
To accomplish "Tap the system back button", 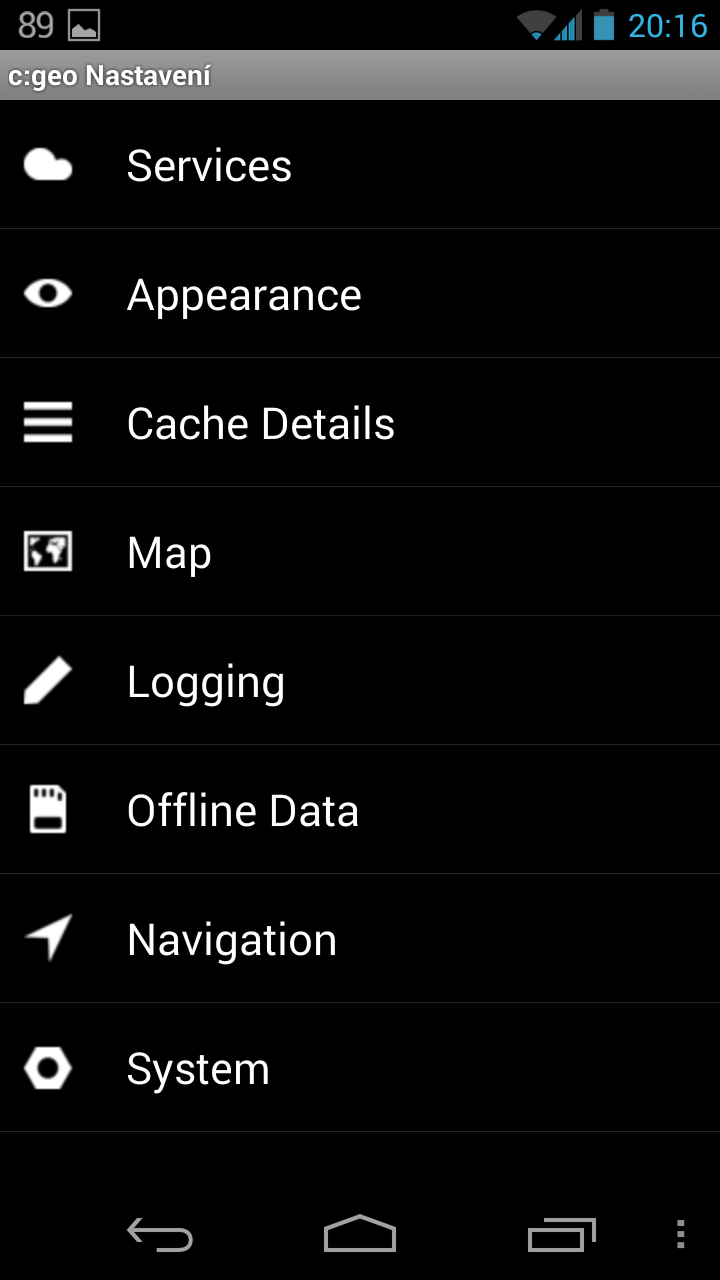I will [x=160, y=1235].
